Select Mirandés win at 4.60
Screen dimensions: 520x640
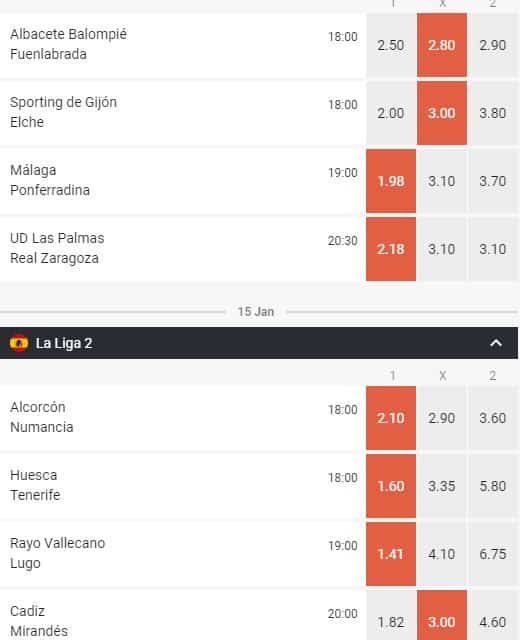click(x=493, y=615)
